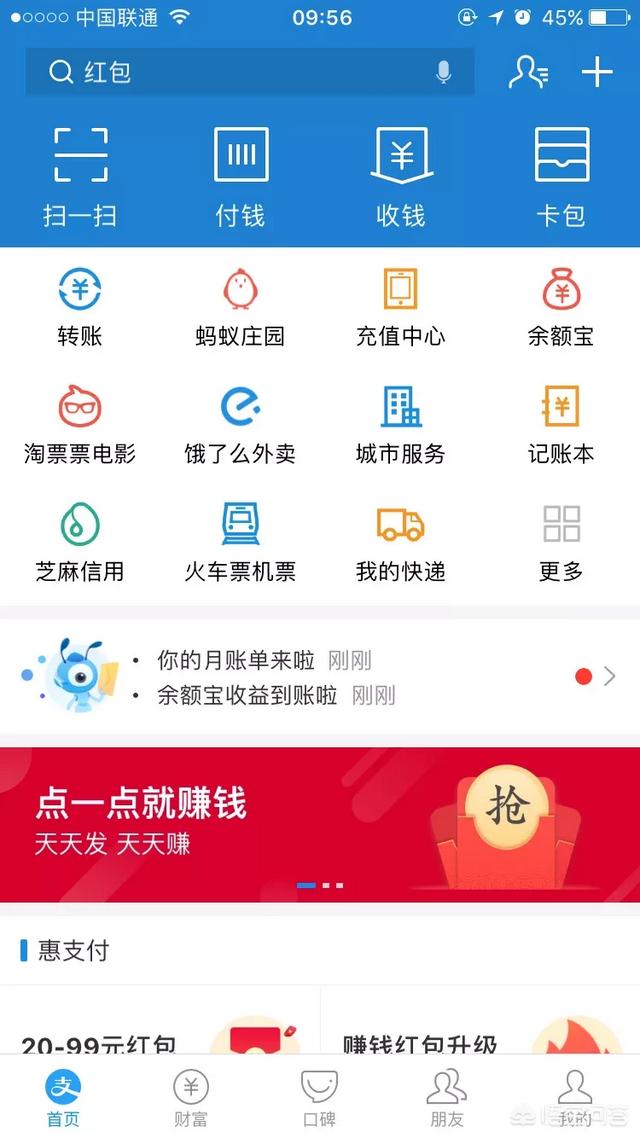Image resolution: width=640 pixels, height=1138 pixels.
Task: Open 余额宝
Action: pos(561,307)
